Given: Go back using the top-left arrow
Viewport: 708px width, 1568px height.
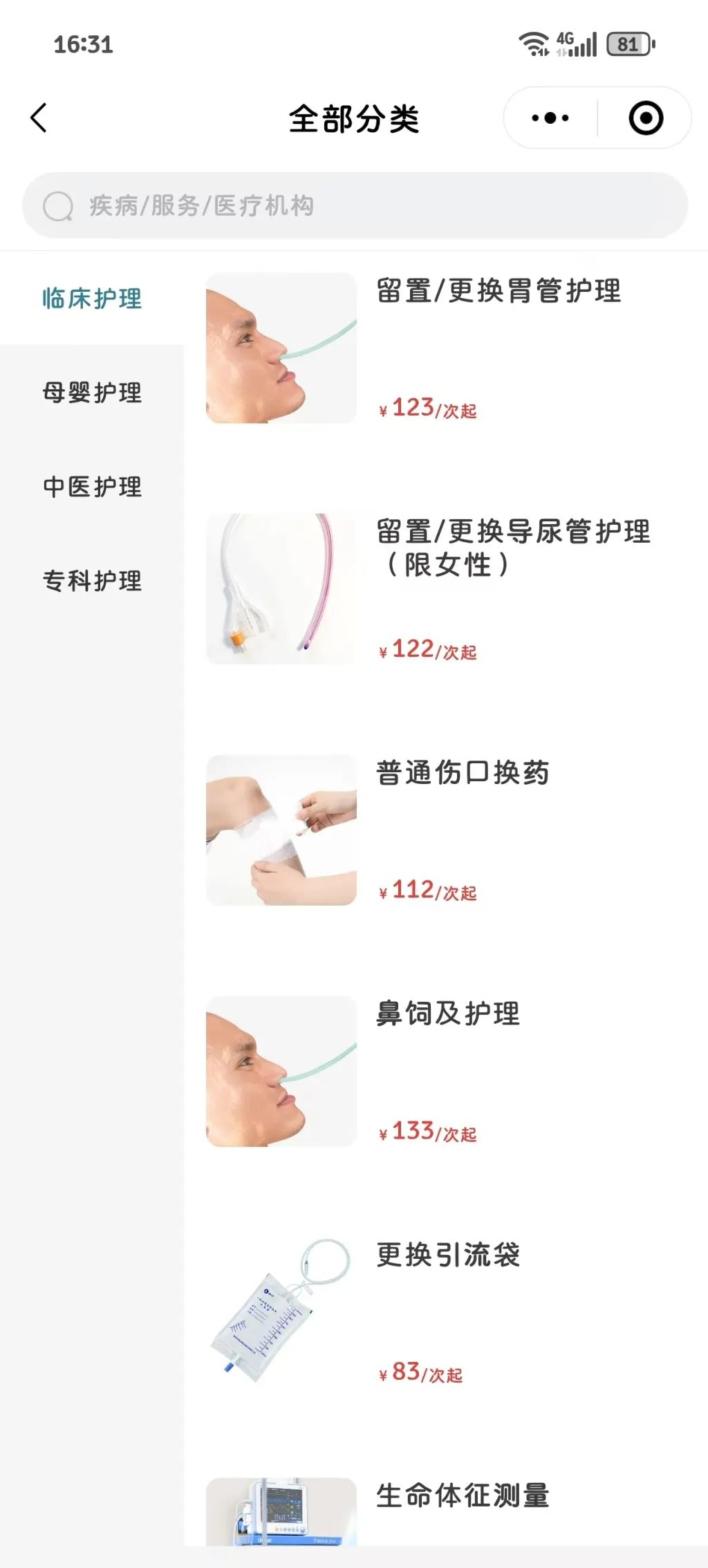Looking at the screenshot, I should click(x=39, y=118).
